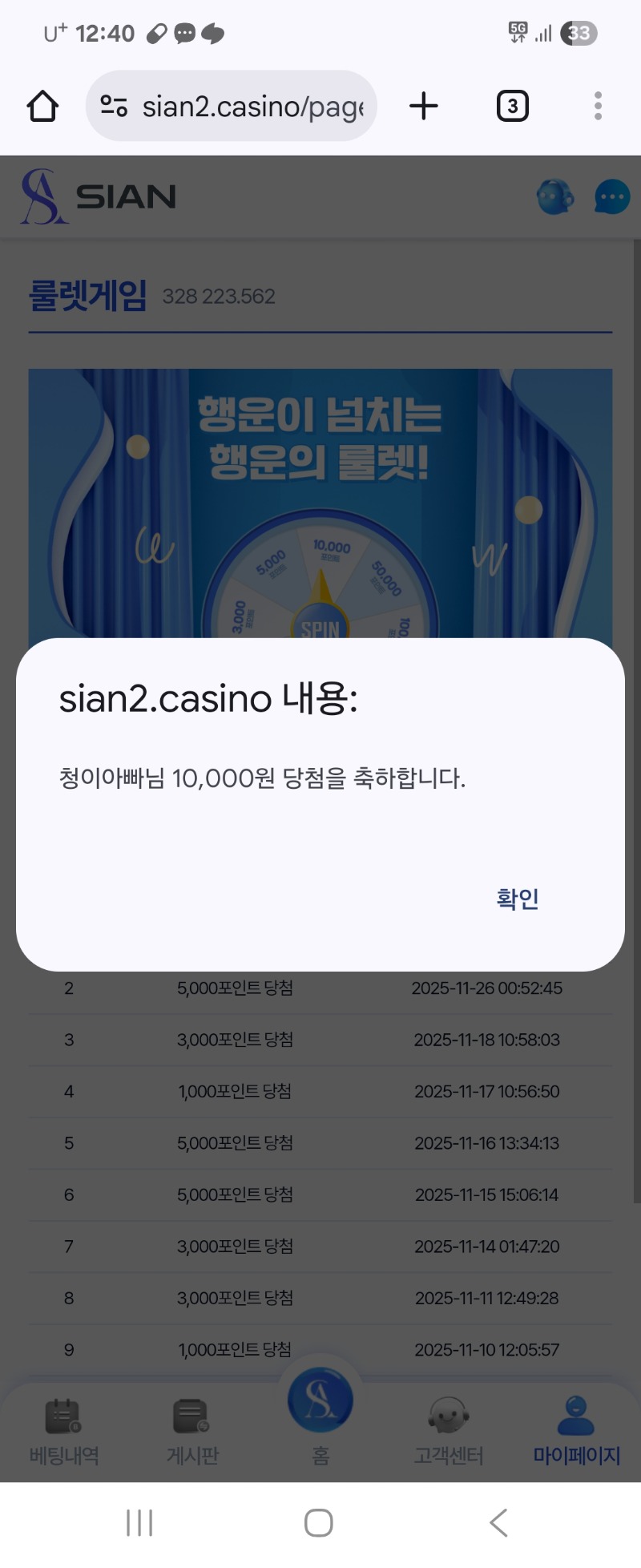Viewport: 641px width, 1568px height.
Task: Tap the 행운의 룰렛 promo banner
Action: pyautogui.click(x=320, y=497)
